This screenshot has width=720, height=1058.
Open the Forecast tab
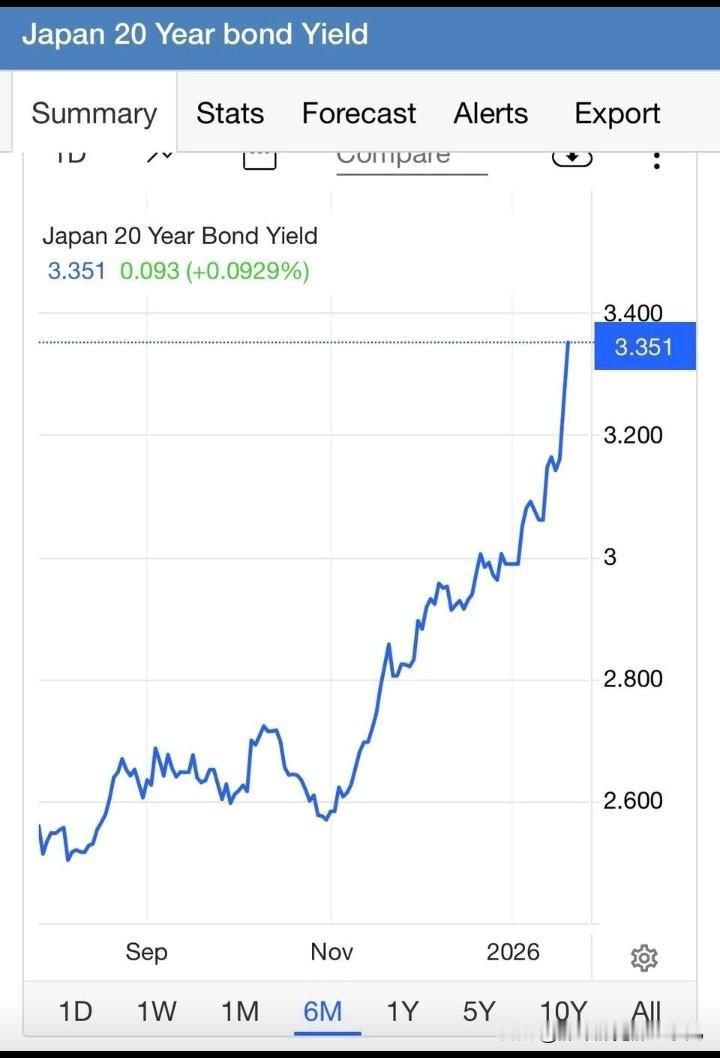click(x=358, y=113)
